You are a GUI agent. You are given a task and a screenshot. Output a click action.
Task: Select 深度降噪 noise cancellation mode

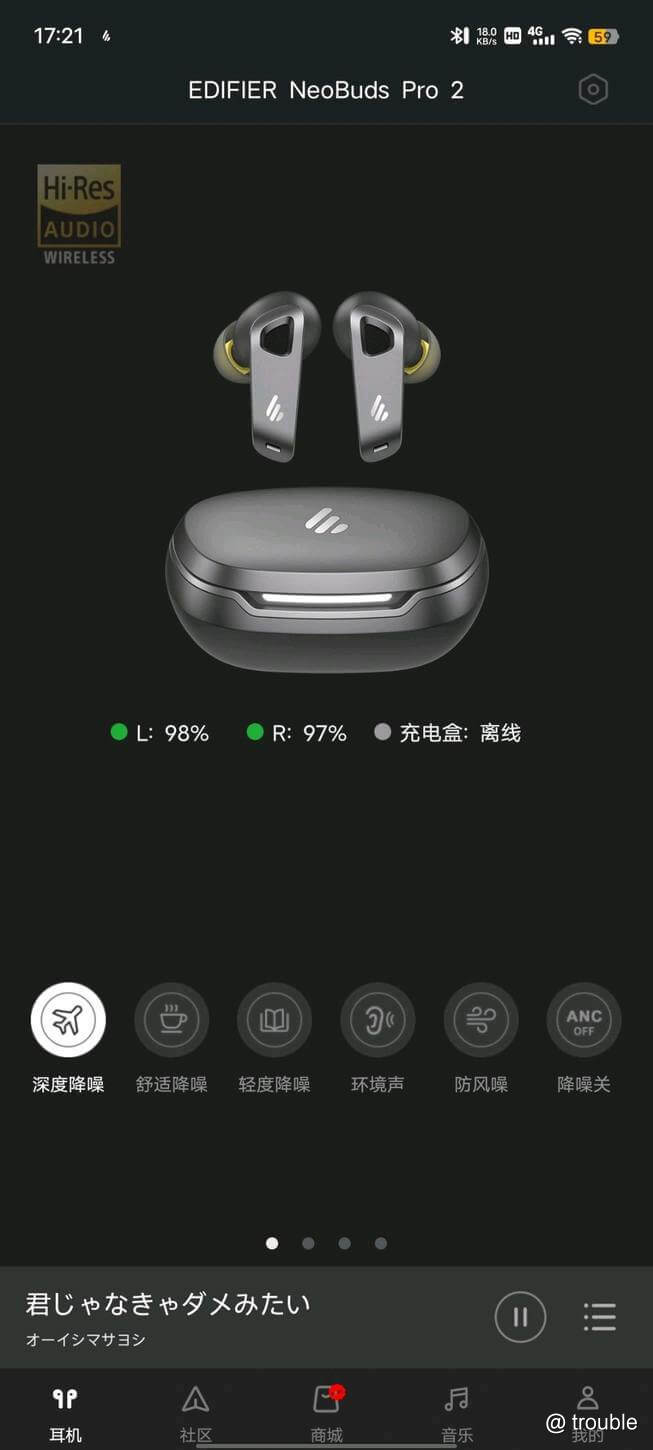click(68, 1020)
